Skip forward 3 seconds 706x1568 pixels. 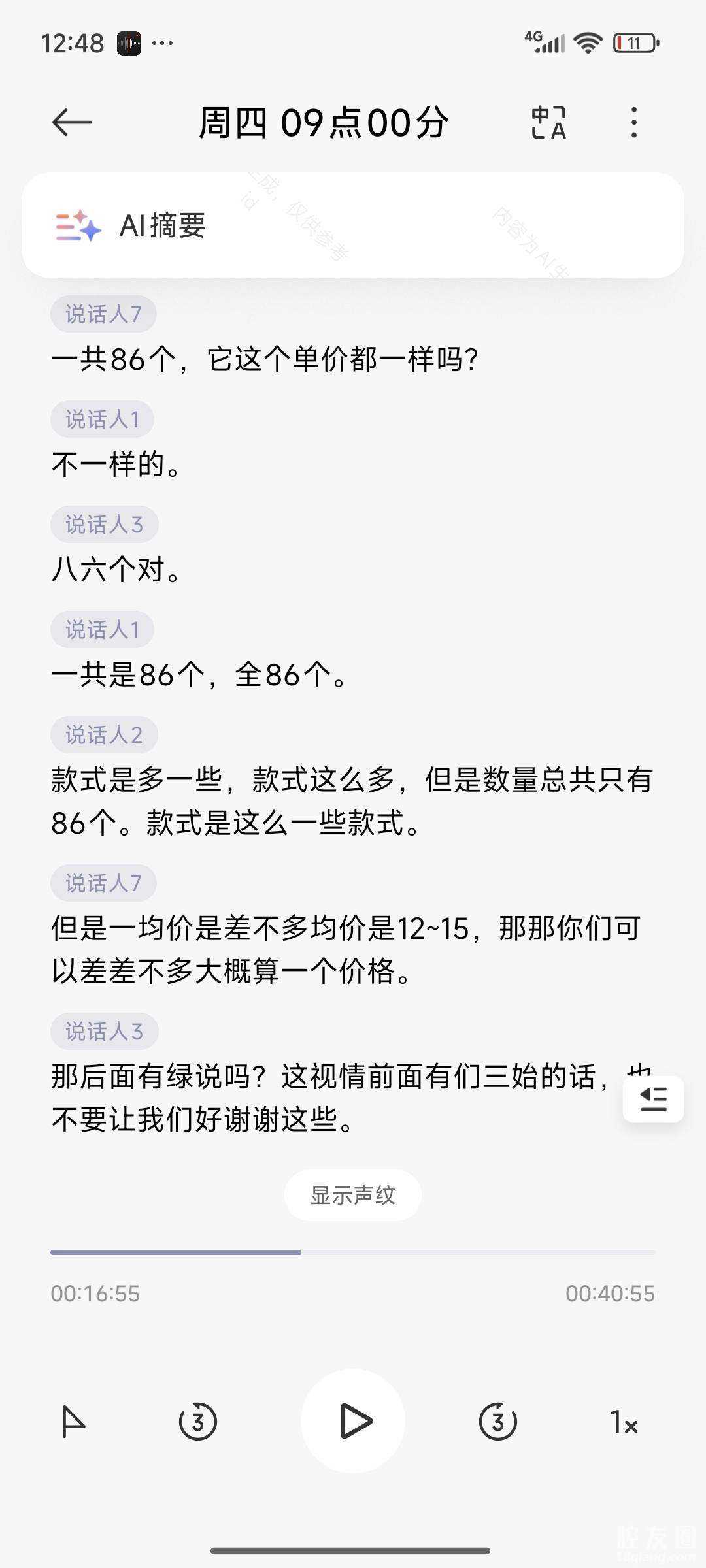498,1421
